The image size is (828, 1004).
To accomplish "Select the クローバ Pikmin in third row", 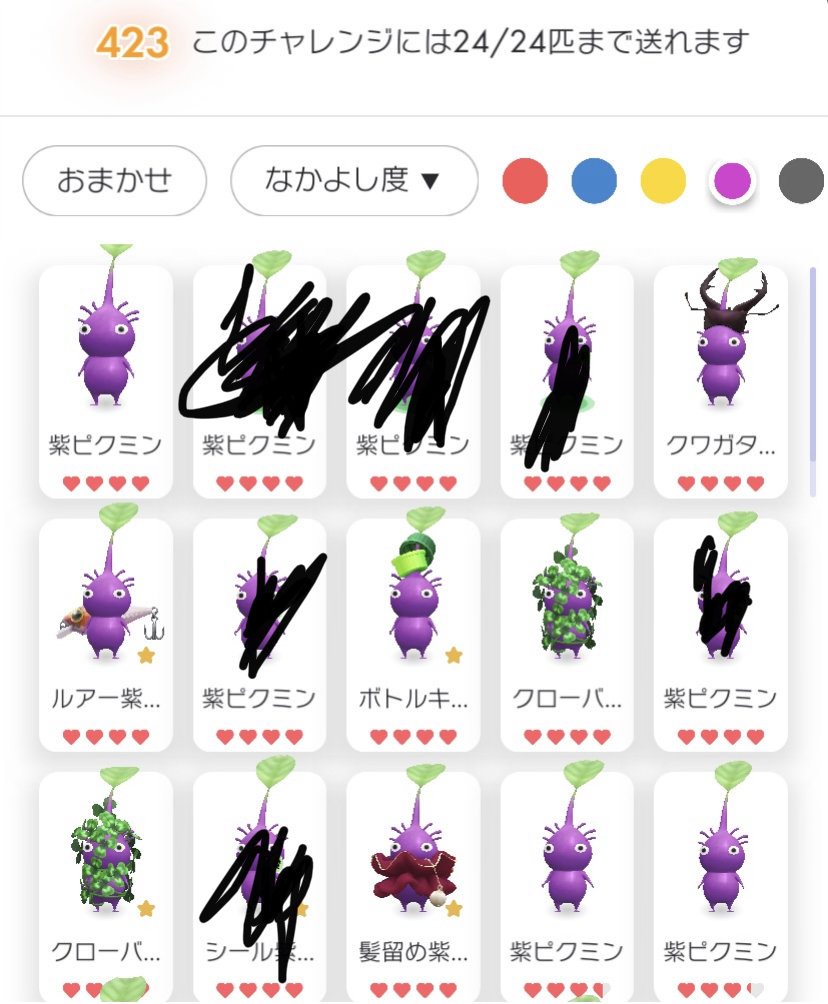I will click(x=107, y=880).
